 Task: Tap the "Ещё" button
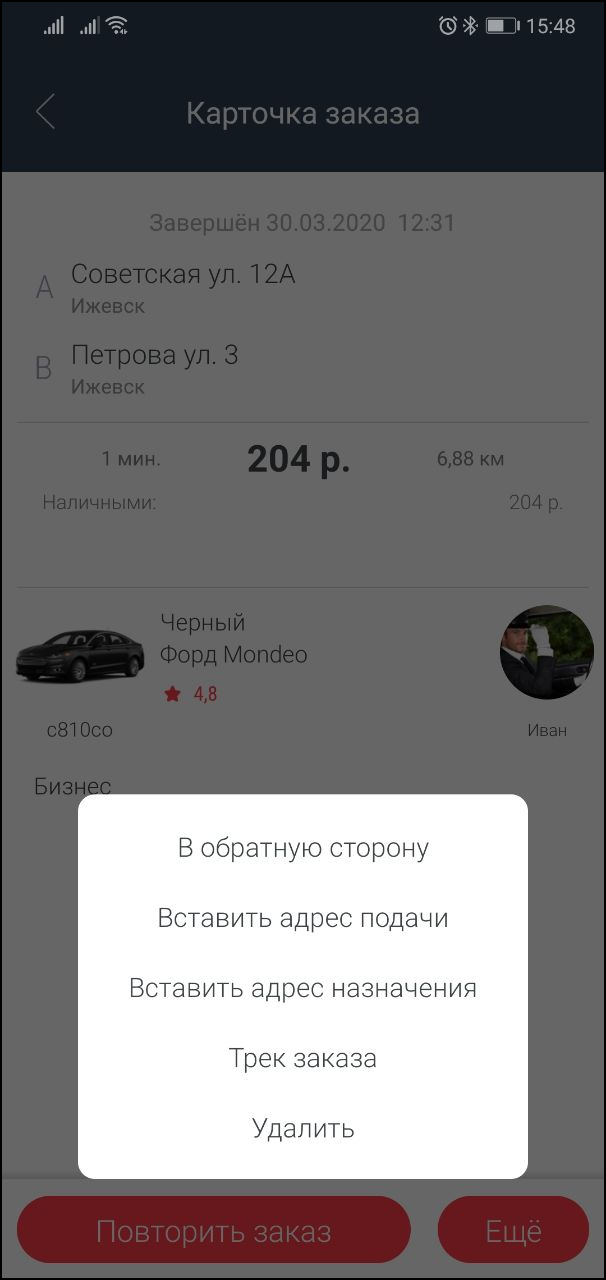click(513, 1231)
